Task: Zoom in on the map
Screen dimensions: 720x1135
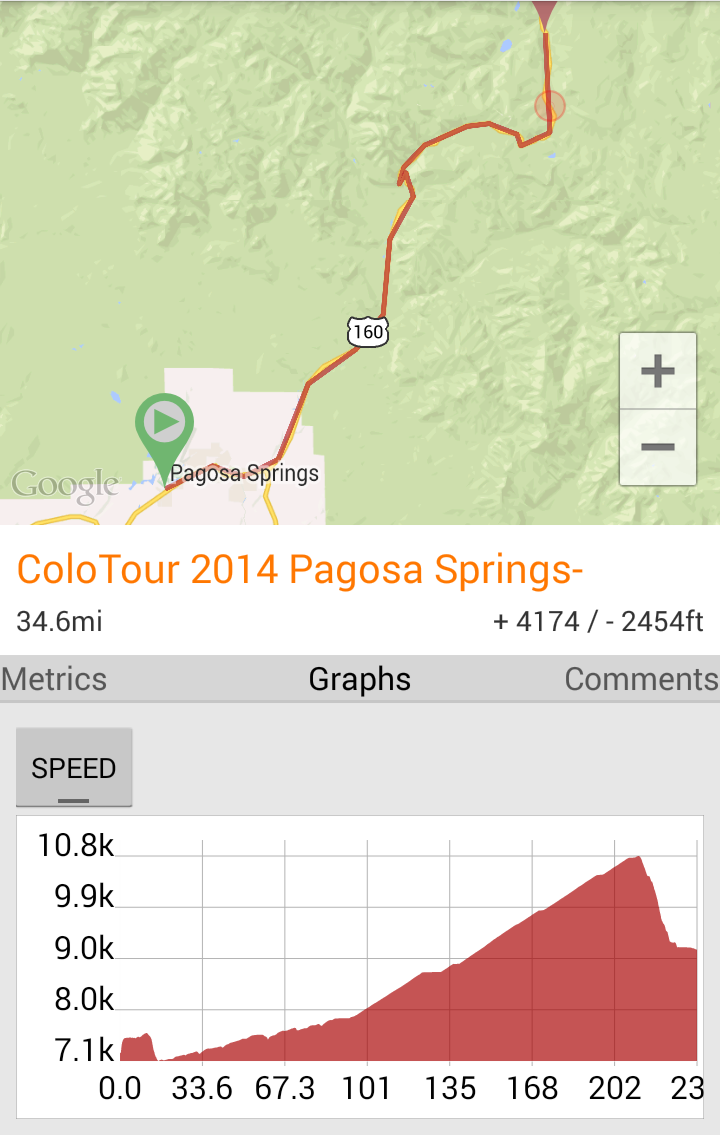Action: pos(657,372)
